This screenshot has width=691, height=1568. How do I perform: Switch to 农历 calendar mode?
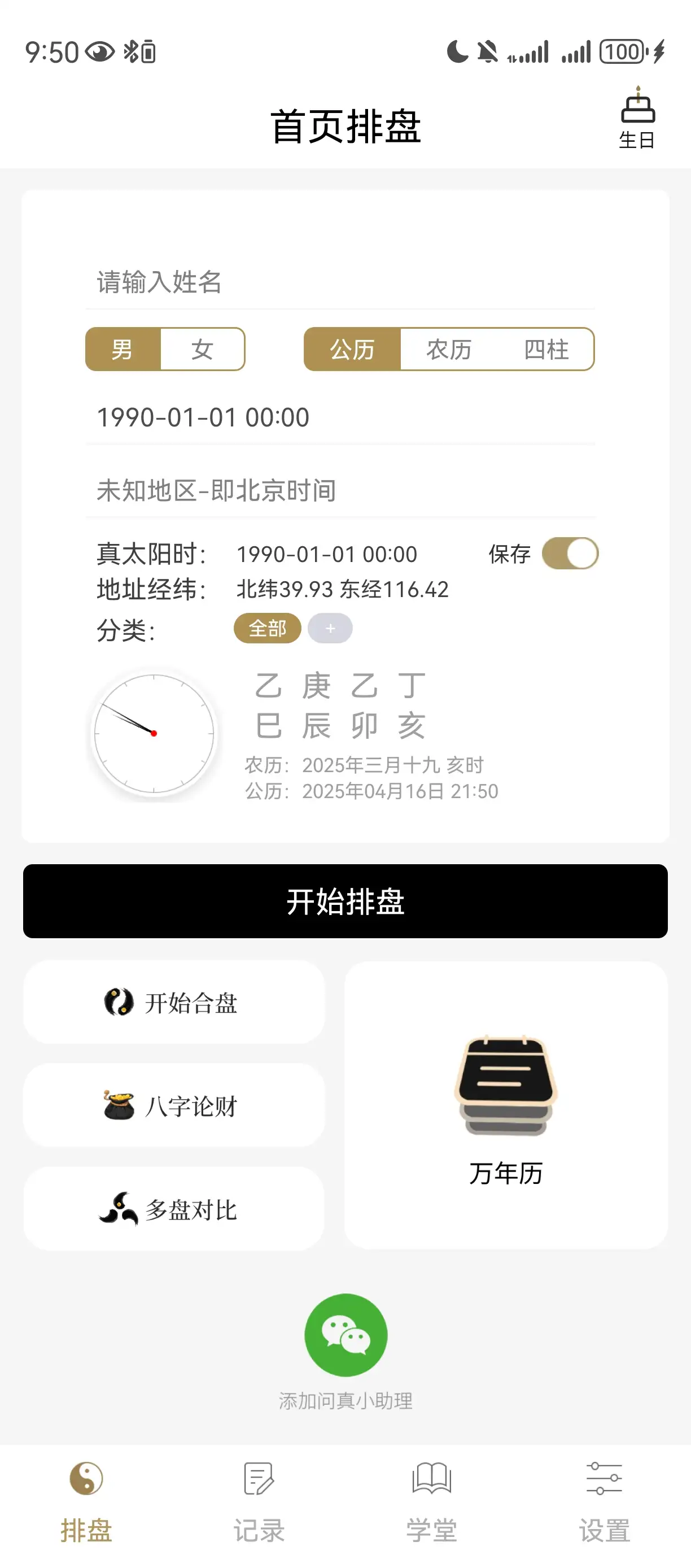pyautogui.click(x=449, y=350)
